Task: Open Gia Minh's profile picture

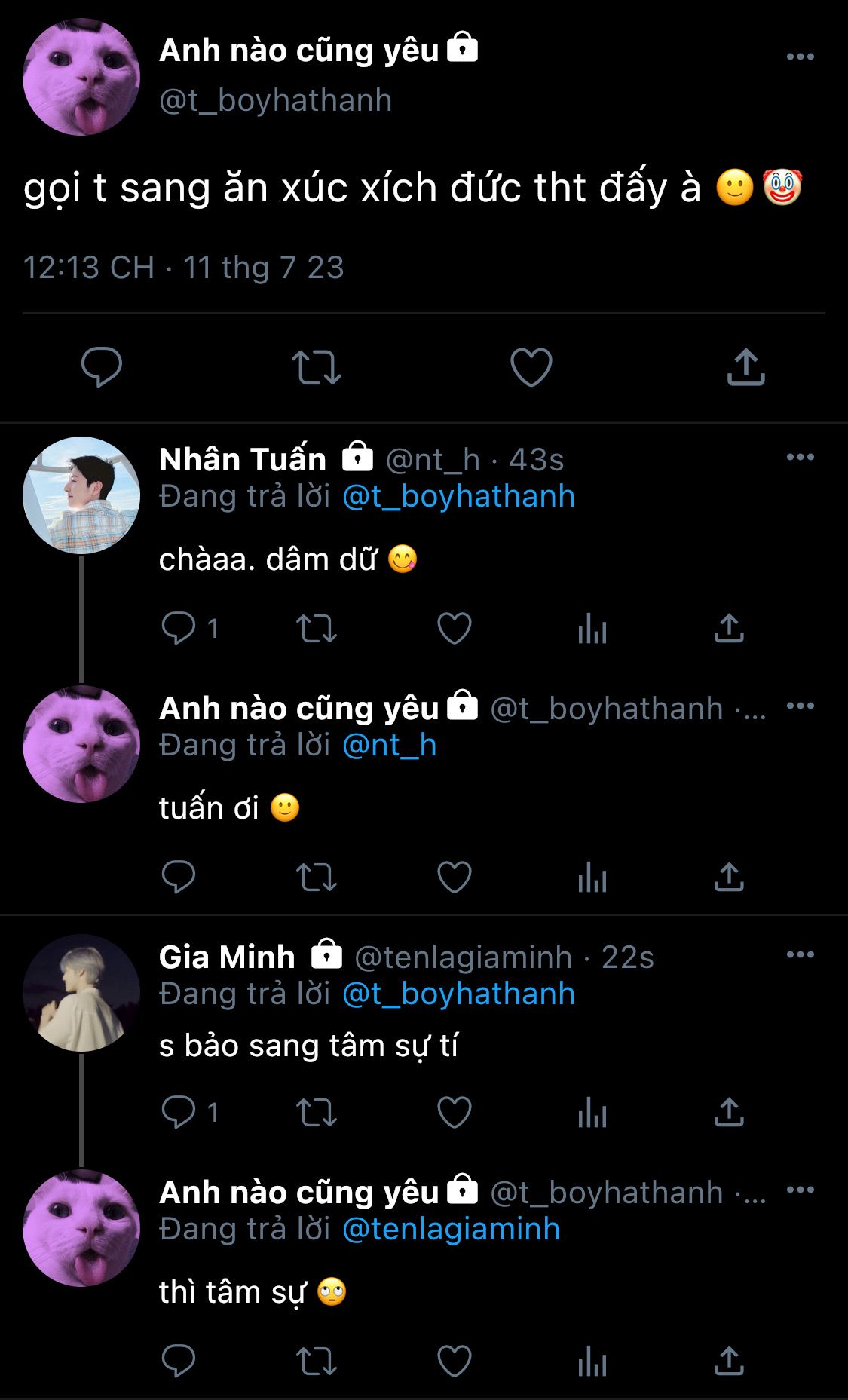Action: pyautogui.click(x=81, y=993)
